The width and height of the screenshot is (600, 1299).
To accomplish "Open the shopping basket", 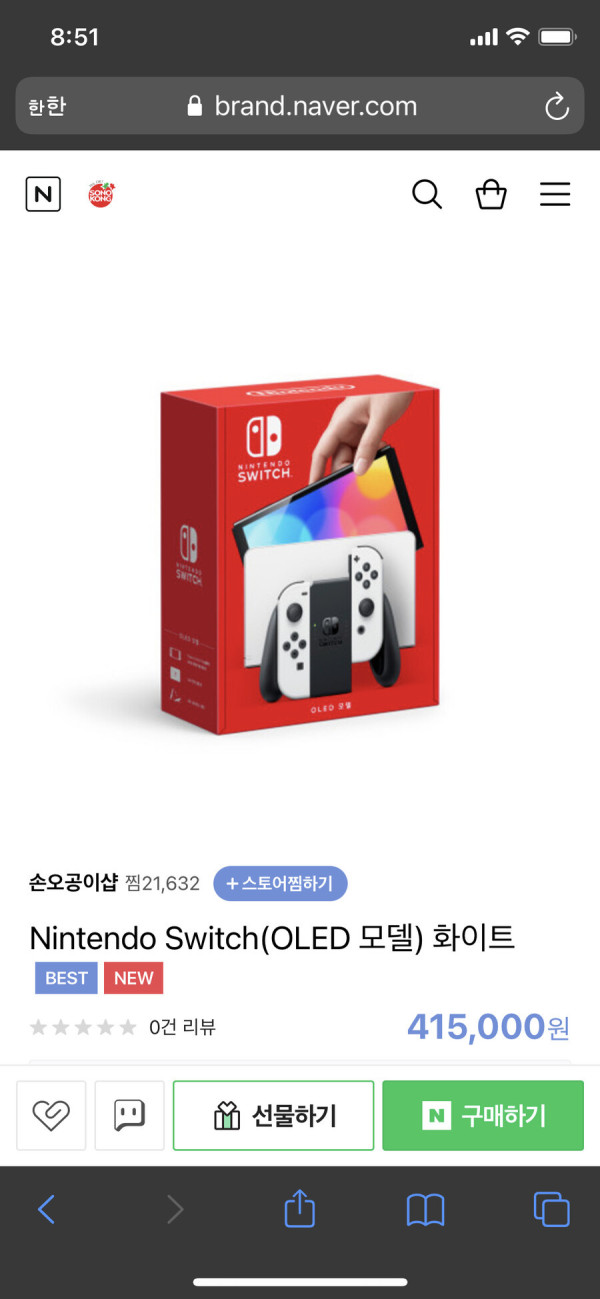I will 491,194.
